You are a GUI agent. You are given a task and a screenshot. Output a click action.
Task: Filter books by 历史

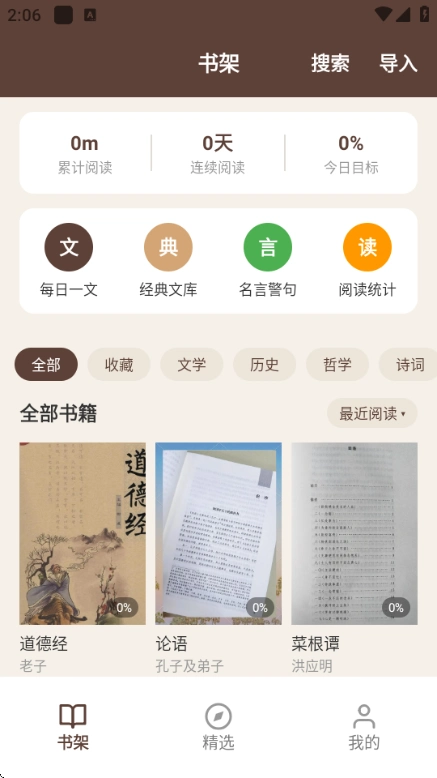(x=264, y=365)
